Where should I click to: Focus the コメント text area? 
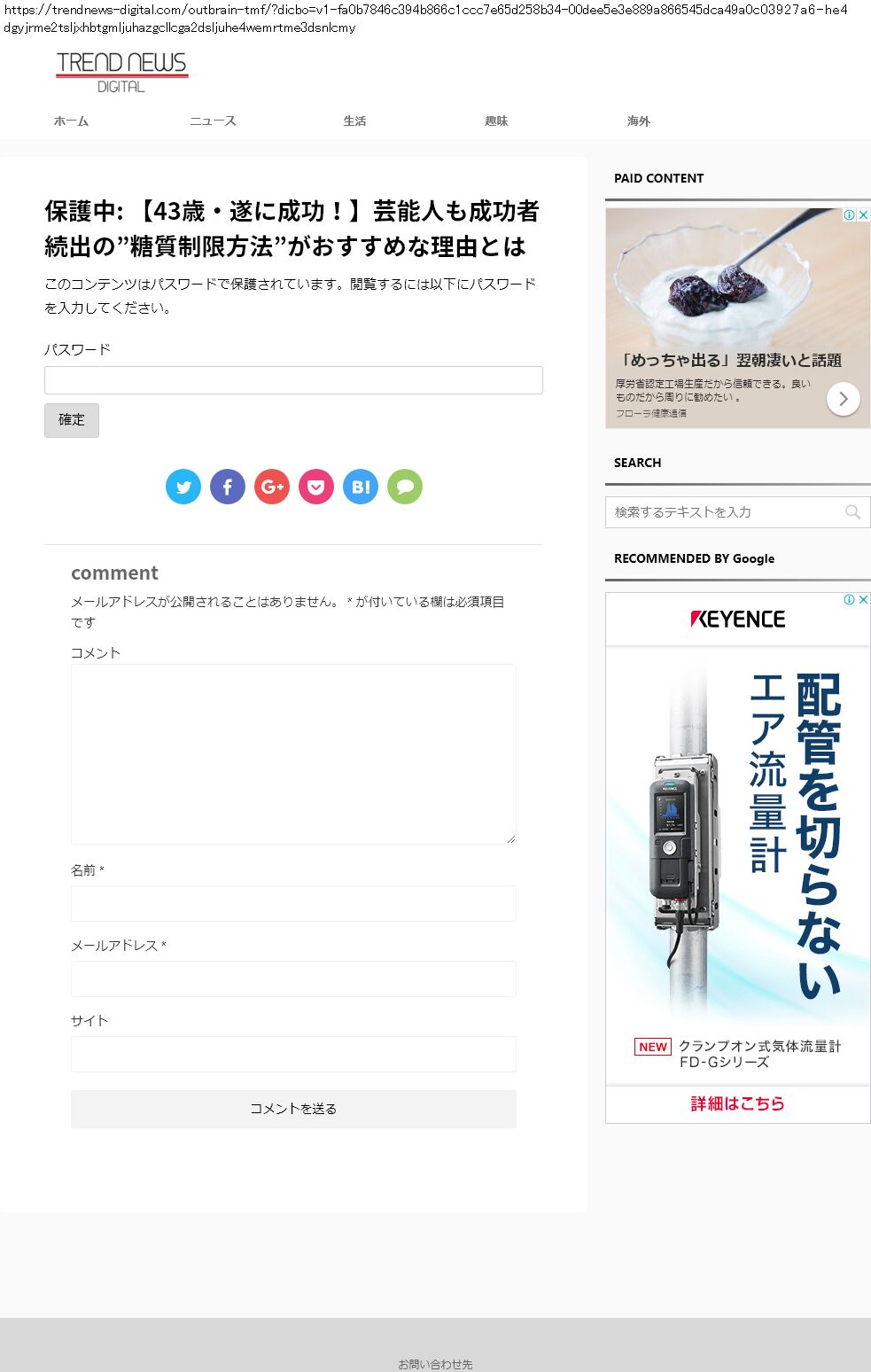(293, 754)
